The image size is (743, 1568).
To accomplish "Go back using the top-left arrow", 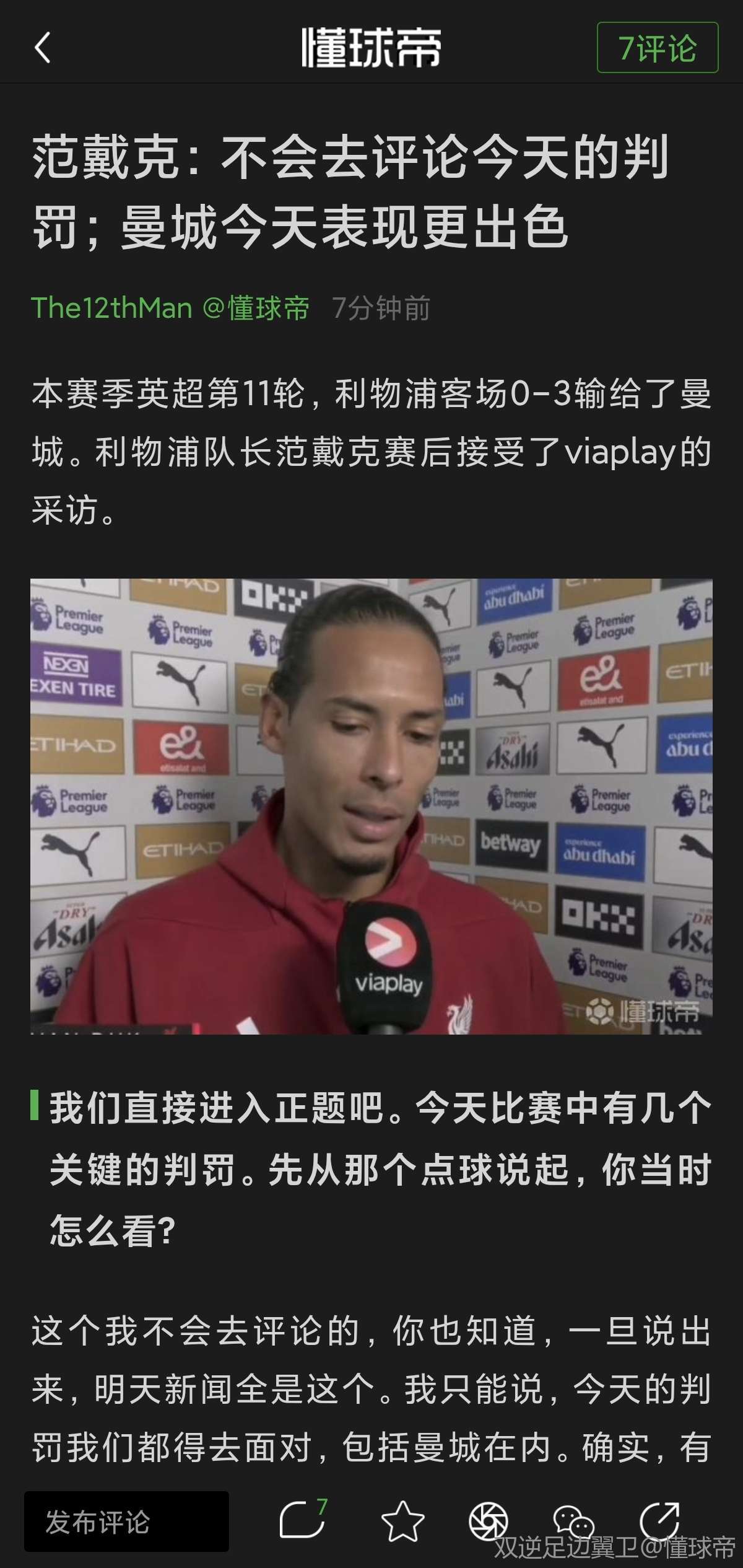I will click(x=42, y=48).
